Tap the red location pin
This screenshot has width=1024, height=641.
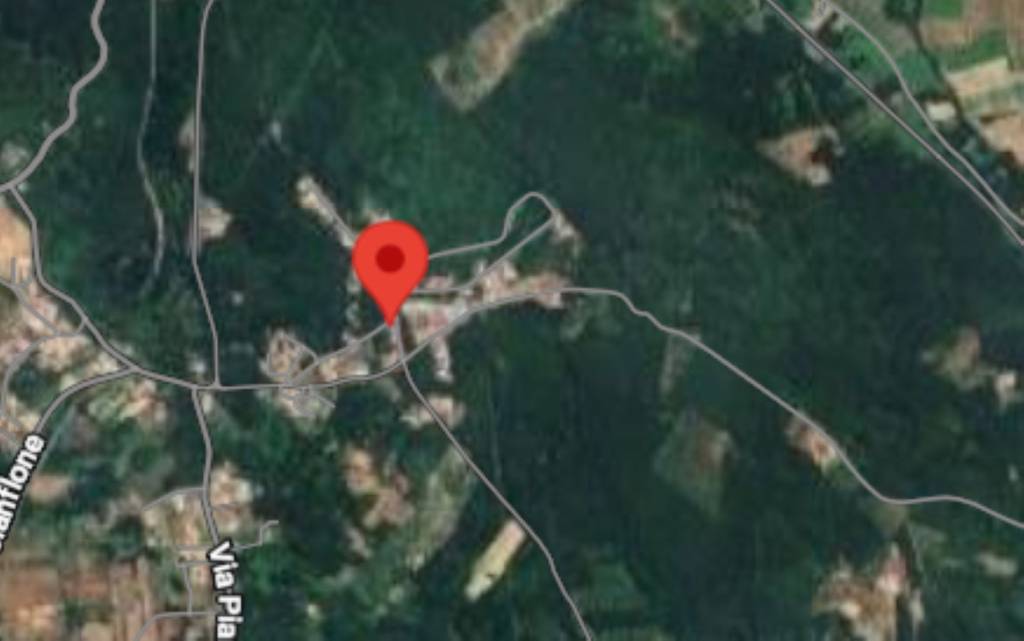coord(390,262)
